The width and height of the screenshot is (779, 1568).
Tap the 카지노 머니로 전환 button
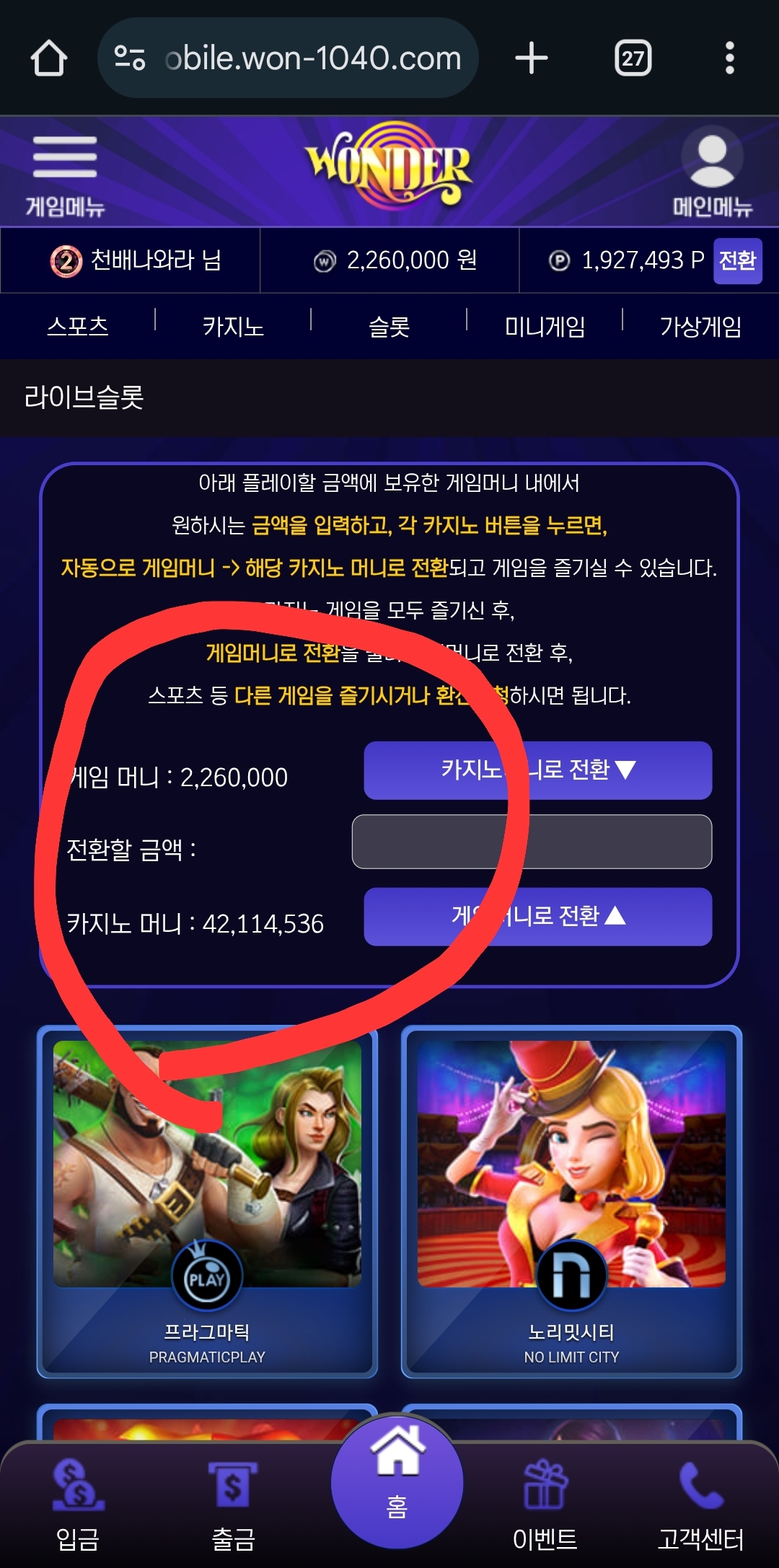coord(537,770)
